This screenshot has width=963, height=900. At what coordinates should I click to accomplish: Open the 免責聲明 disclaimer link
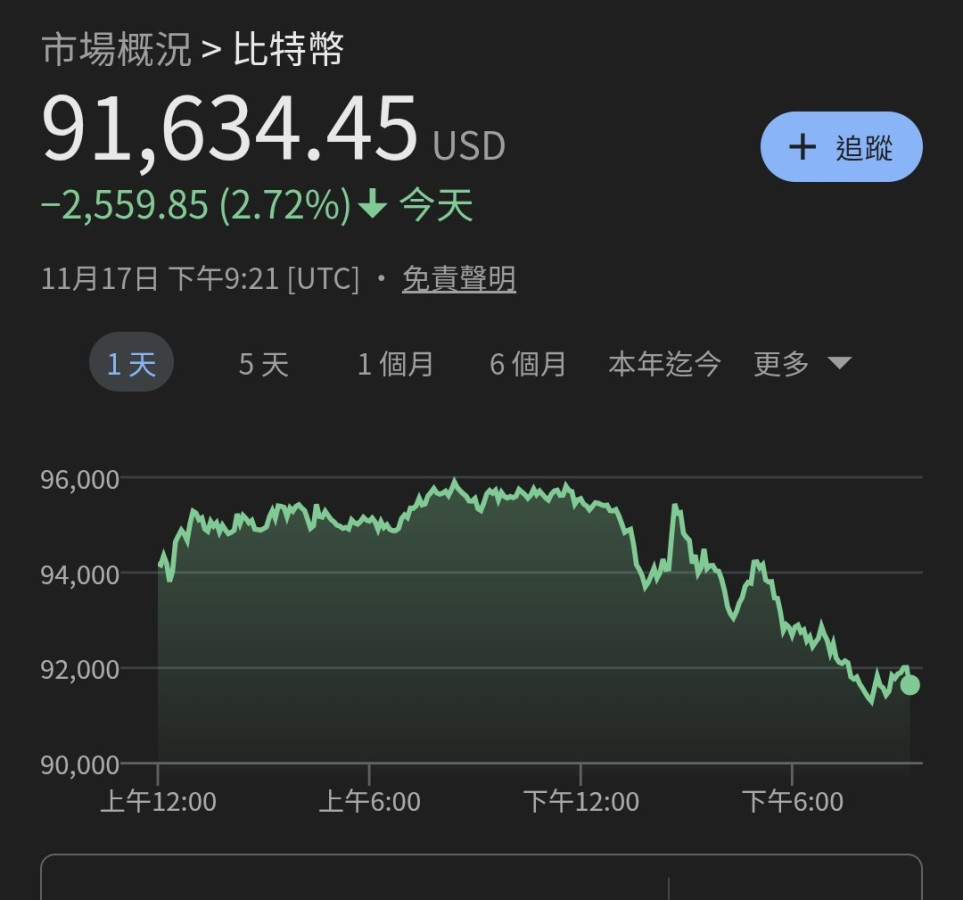coord(458,279)
